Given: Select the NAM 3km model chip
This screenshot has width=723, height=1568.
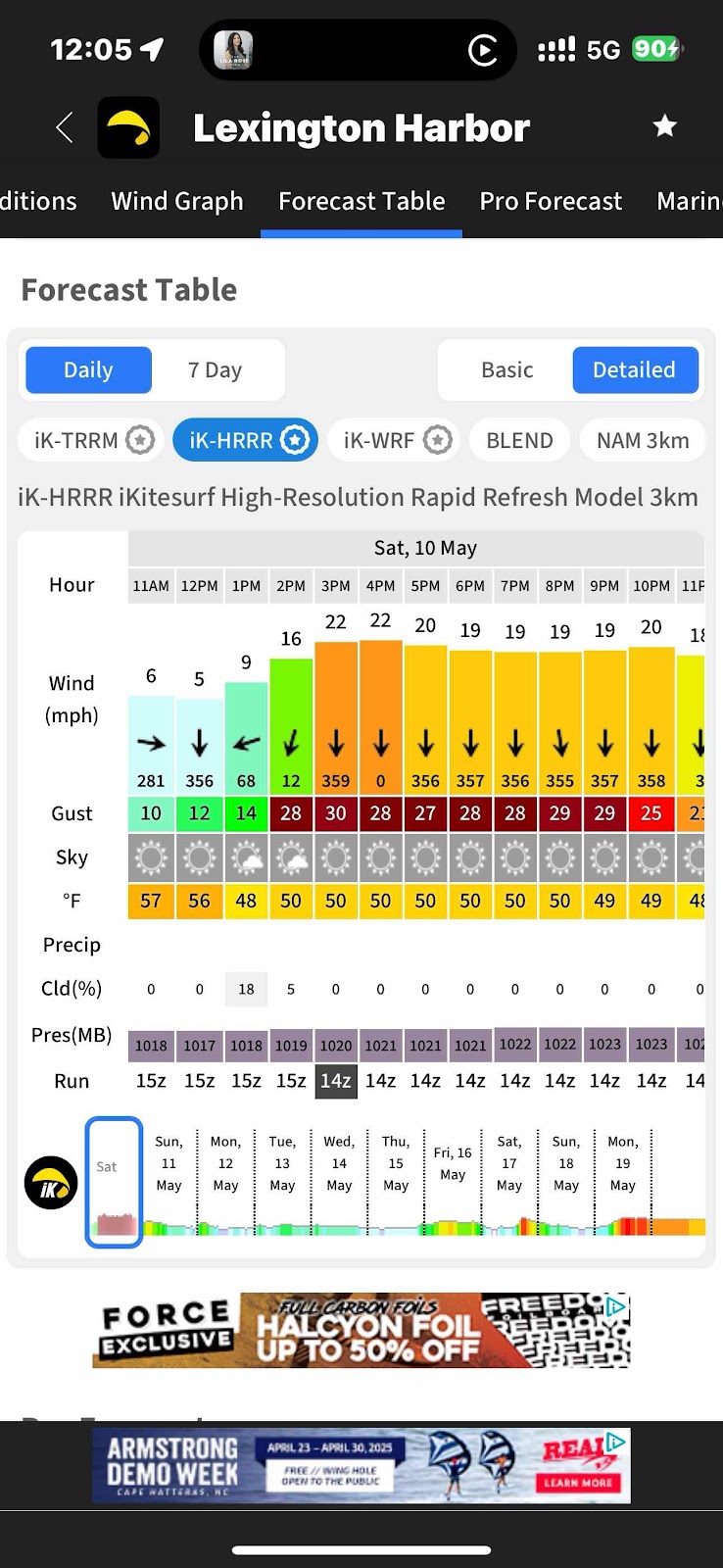Looking at the screenshot, I should pyautogui.click(x=643, y=441).
